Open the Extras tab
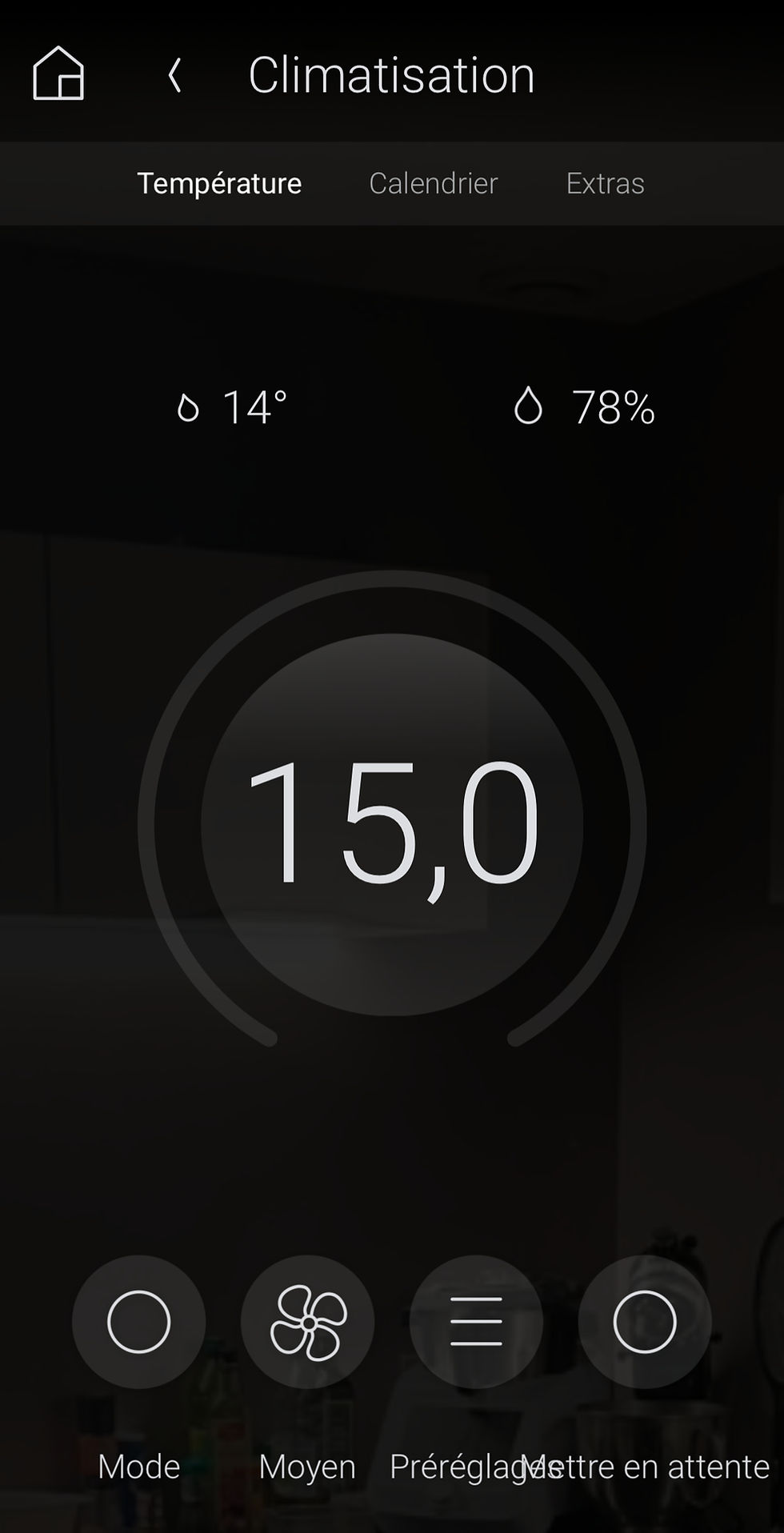 (x=605, y=183)
